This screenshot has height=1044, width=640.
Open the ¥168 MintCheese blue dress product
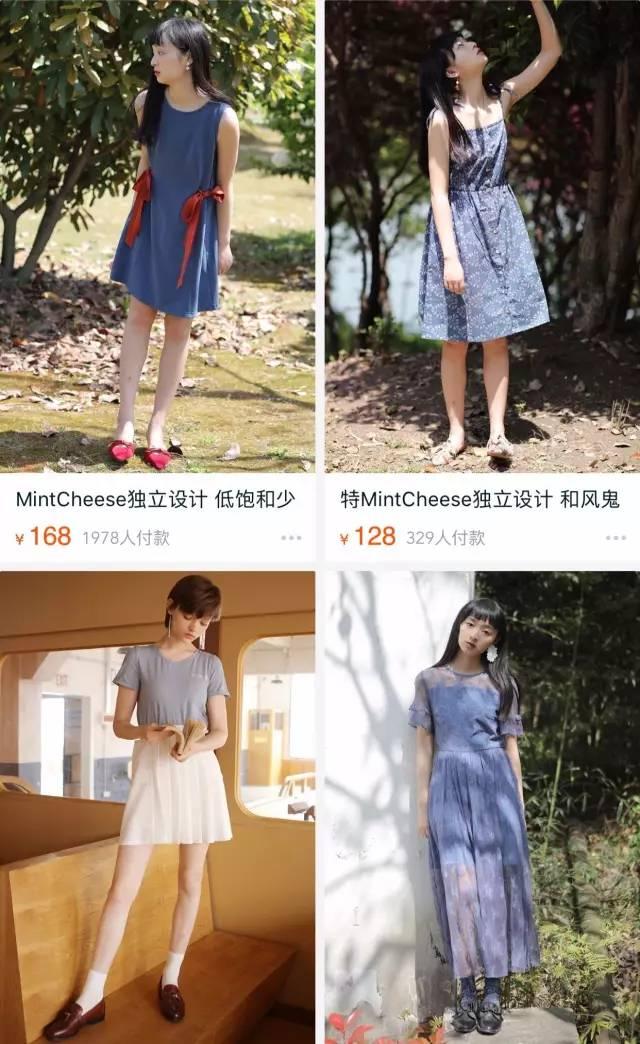click(x=157, y=236)
